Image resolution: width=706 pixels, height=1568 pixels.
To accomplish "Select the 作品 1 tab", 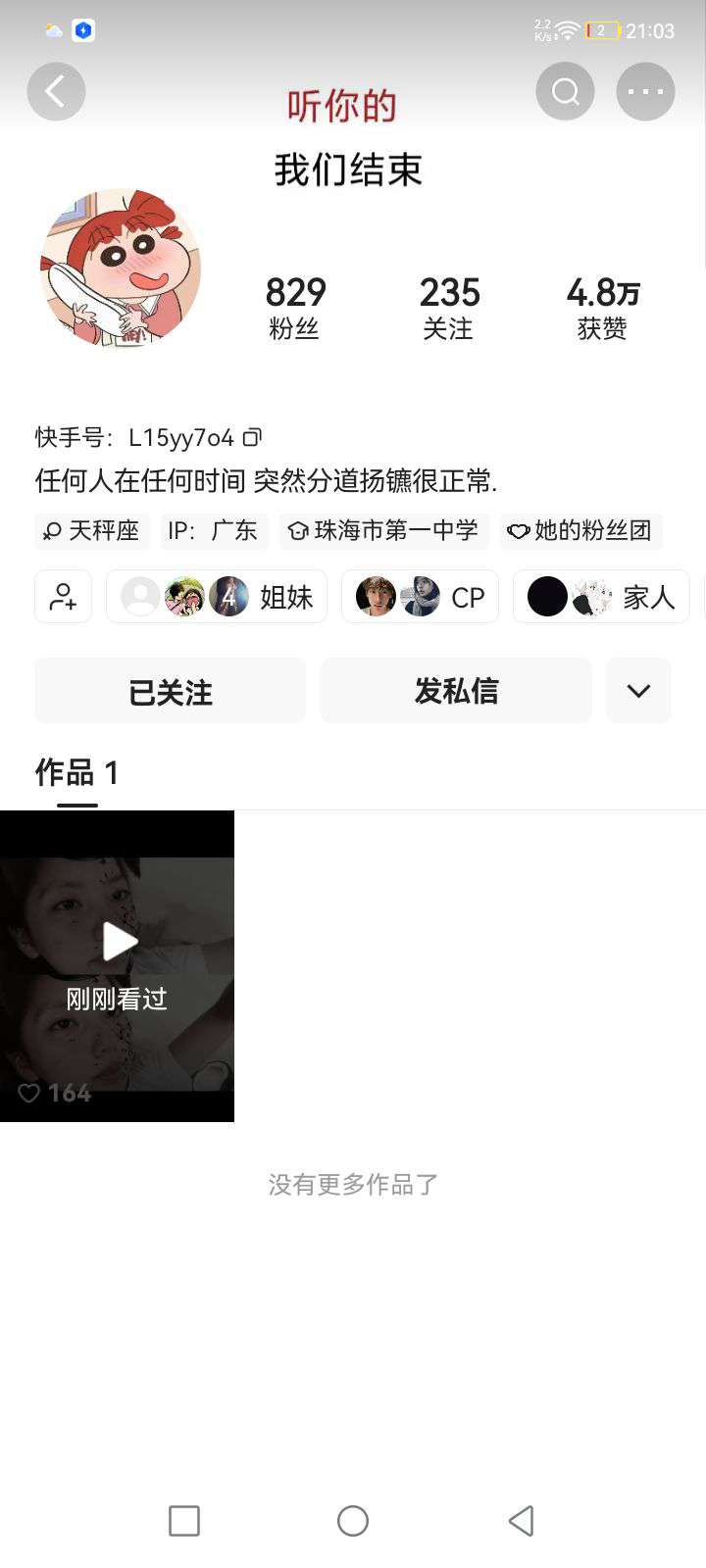I will coord(76,773).
